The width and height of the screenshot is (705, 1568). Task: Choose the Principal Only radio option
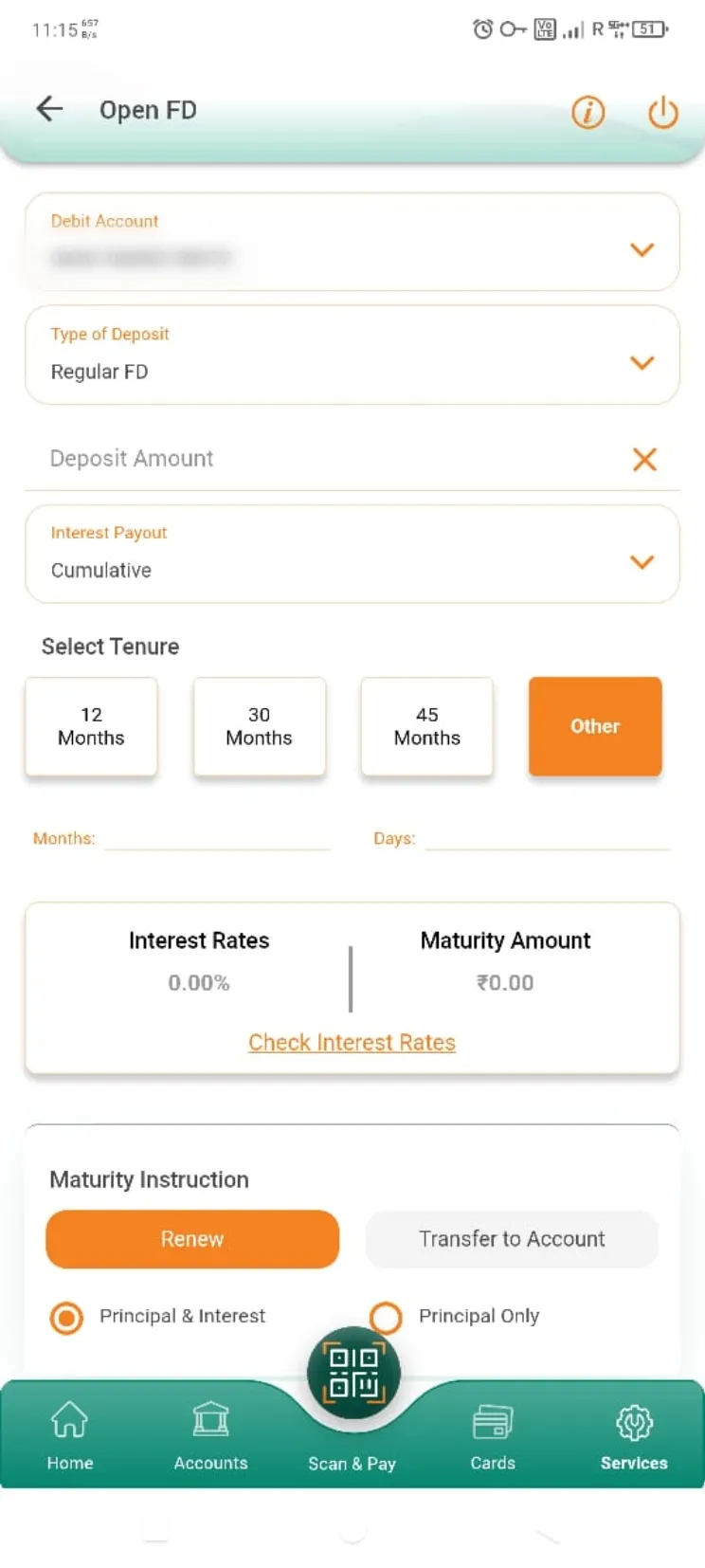[386, 1317]
